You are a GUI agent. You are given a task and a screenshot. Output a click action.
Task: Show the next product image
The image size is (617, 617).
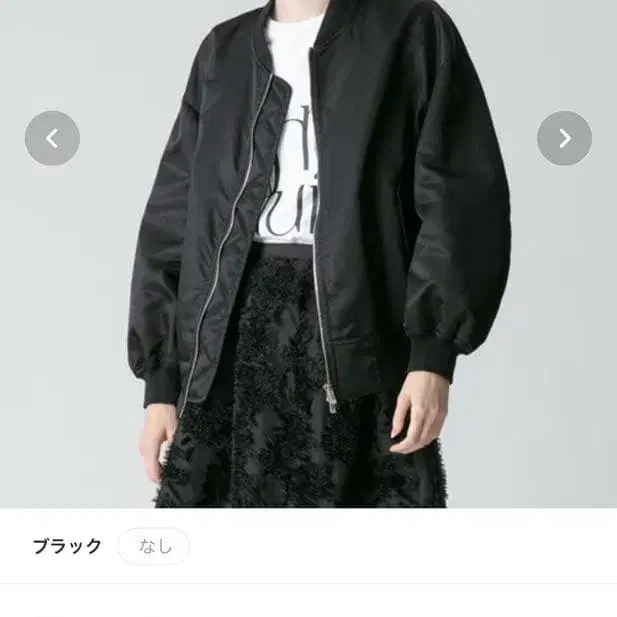pos(564,138)
